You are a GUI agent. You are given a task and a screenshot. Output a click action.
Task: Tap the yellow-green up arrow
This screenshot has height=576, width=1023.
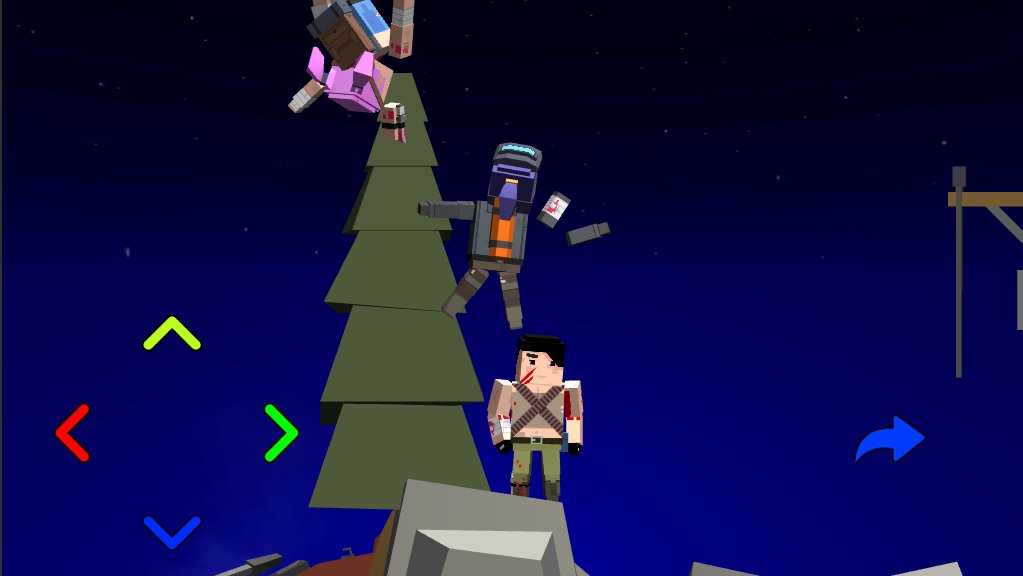[172, 334]
